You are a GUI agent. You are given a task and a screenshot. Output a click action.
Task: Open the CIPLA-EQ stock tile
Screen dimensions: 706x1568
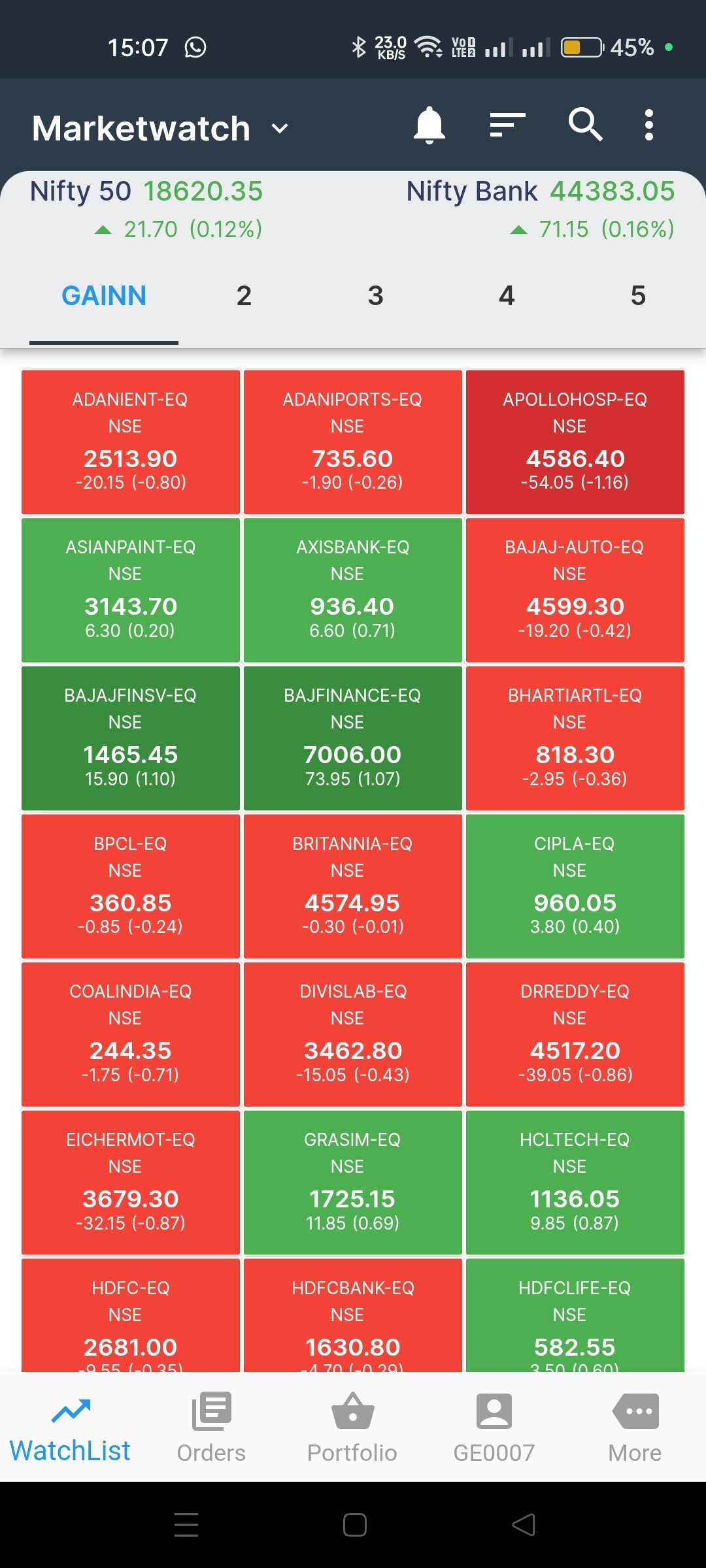575,886
